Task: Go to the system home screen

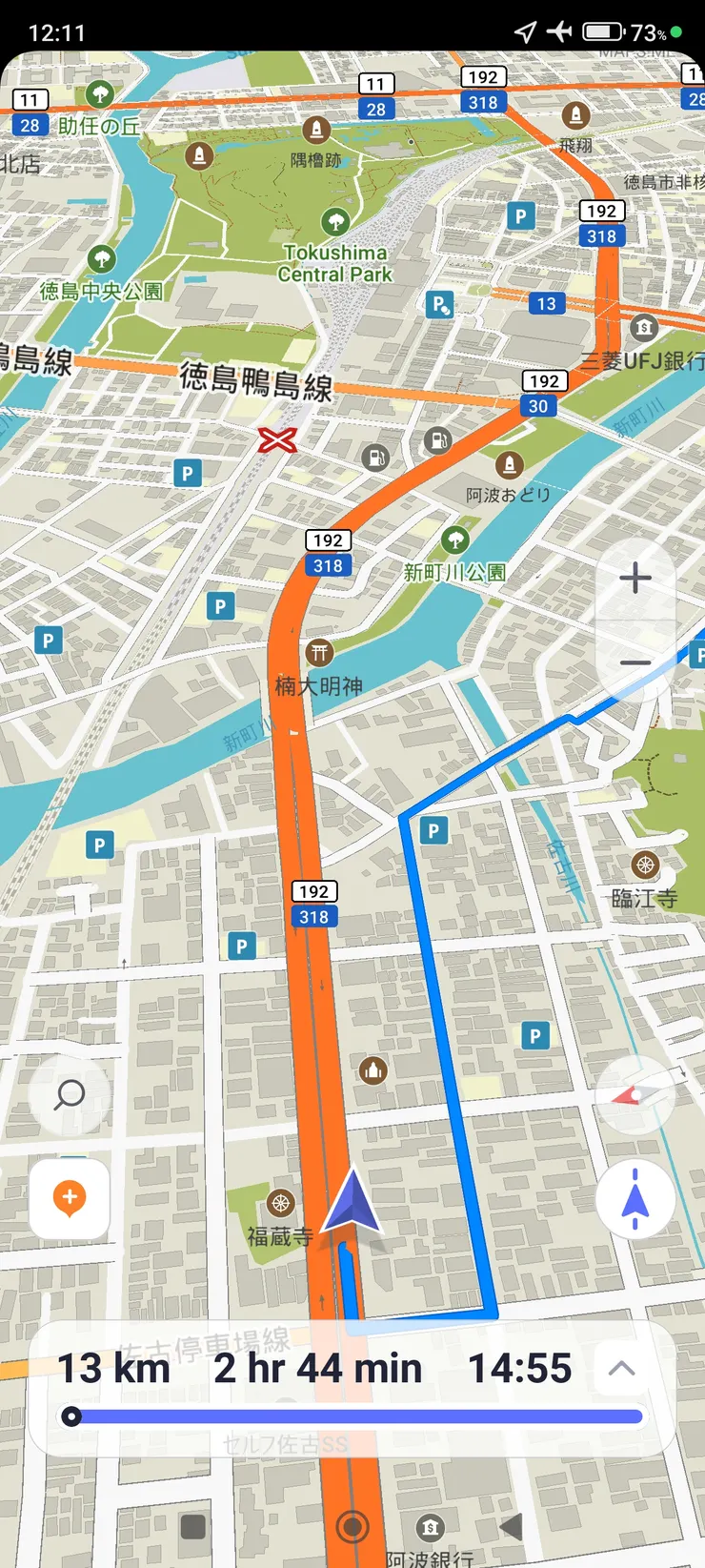Action: pos(352,1526)
